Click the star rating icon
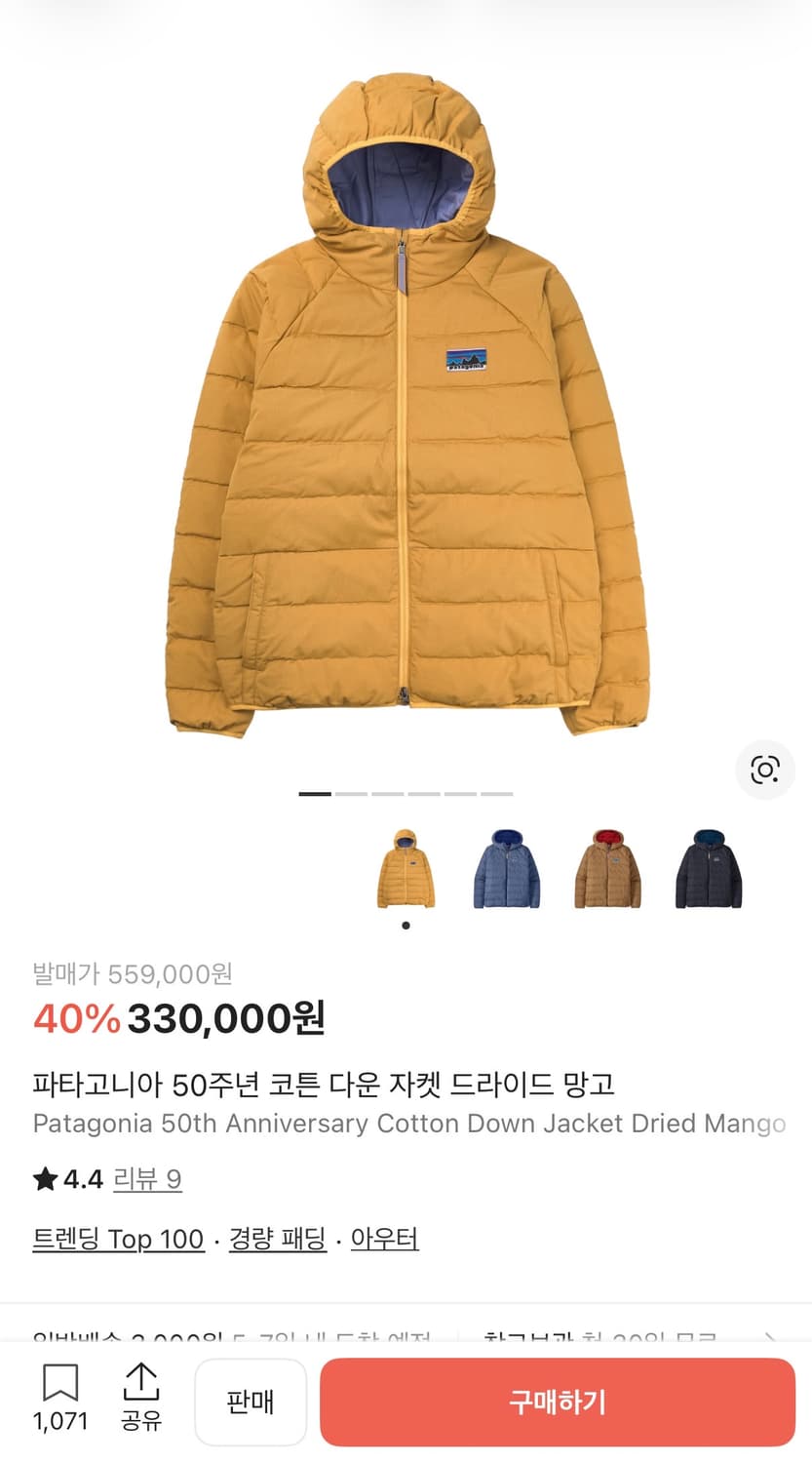The image size is (812, 1463). tap(43, 1179)
